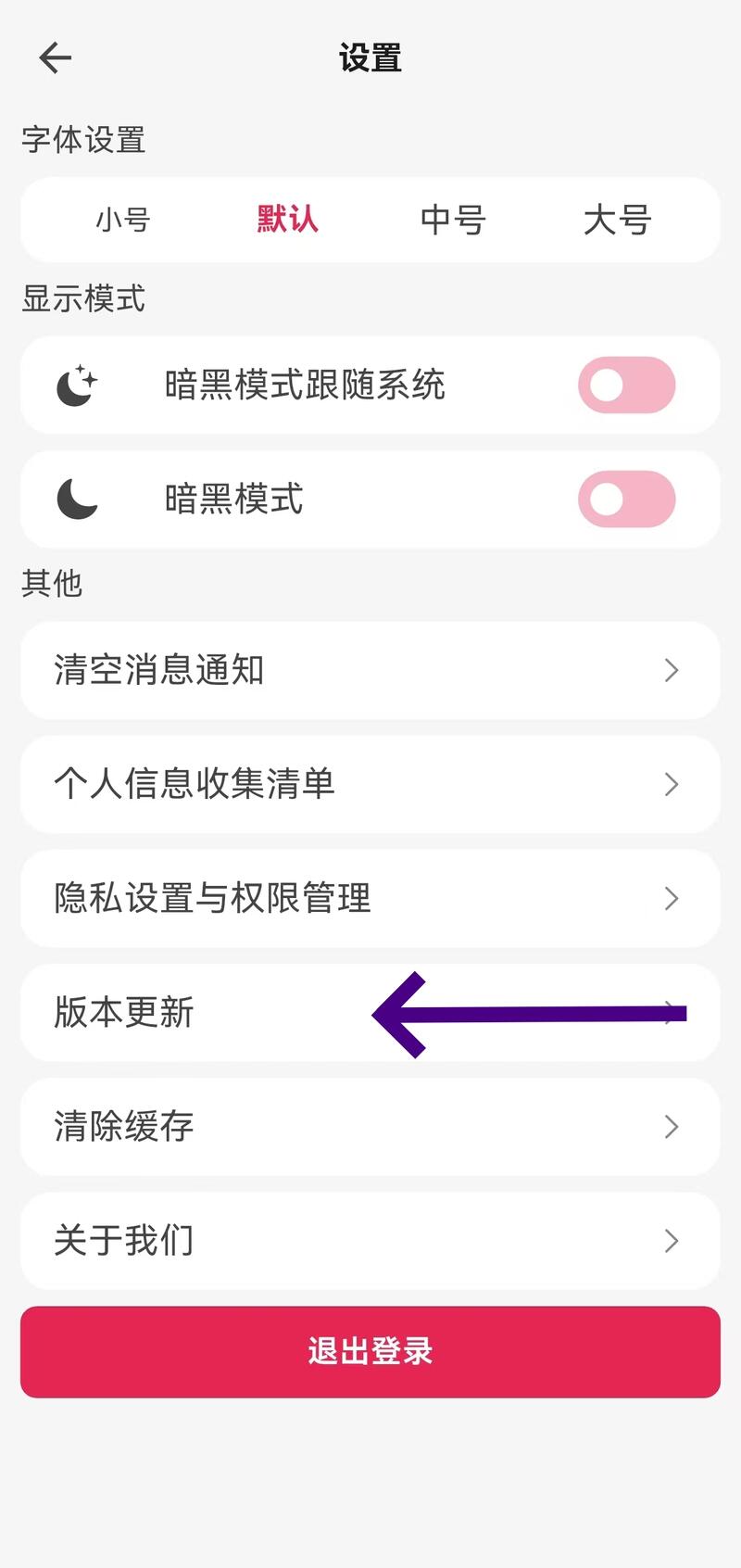Viewport: 741px width, 1568px height.
Task: Select the 默认 font size tab
Action: (285, 220)
